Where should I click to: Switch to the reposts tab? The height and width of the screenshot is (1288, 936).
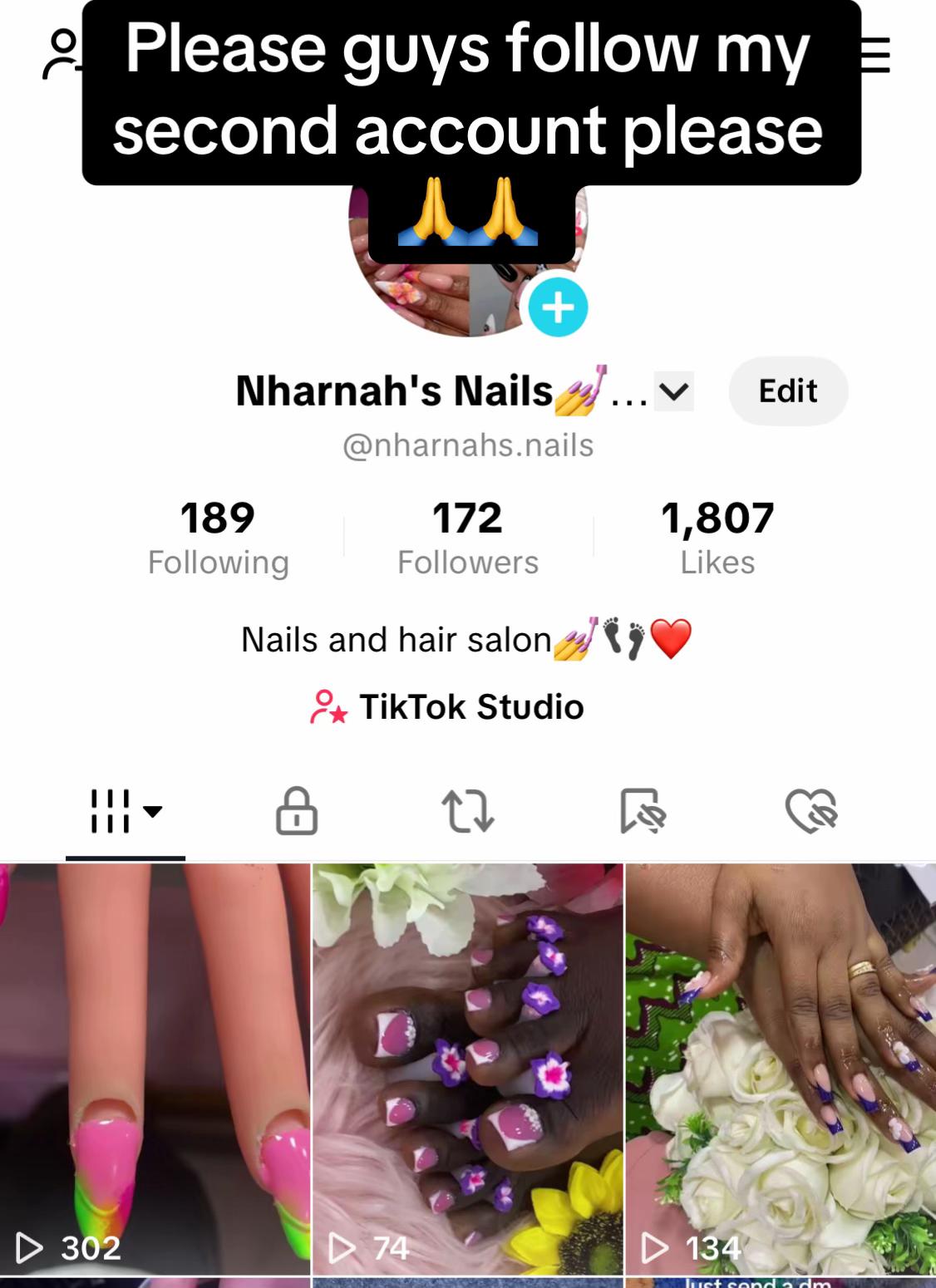[x=467, y=811]
